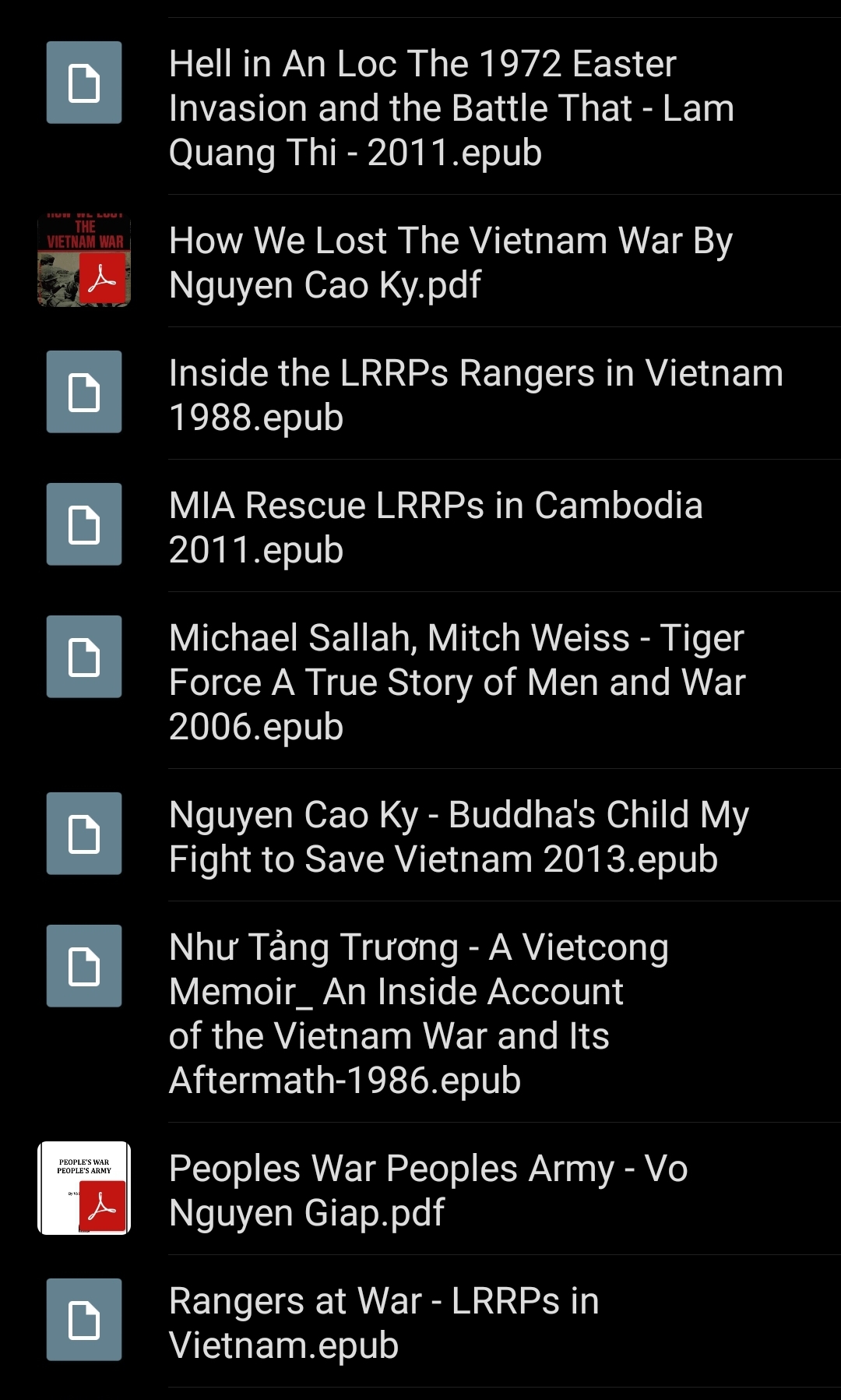This screenshot has height=1400, width=841.
Task: Tap the Tiger Force 2006 epub file
Action: coord(457,682)
